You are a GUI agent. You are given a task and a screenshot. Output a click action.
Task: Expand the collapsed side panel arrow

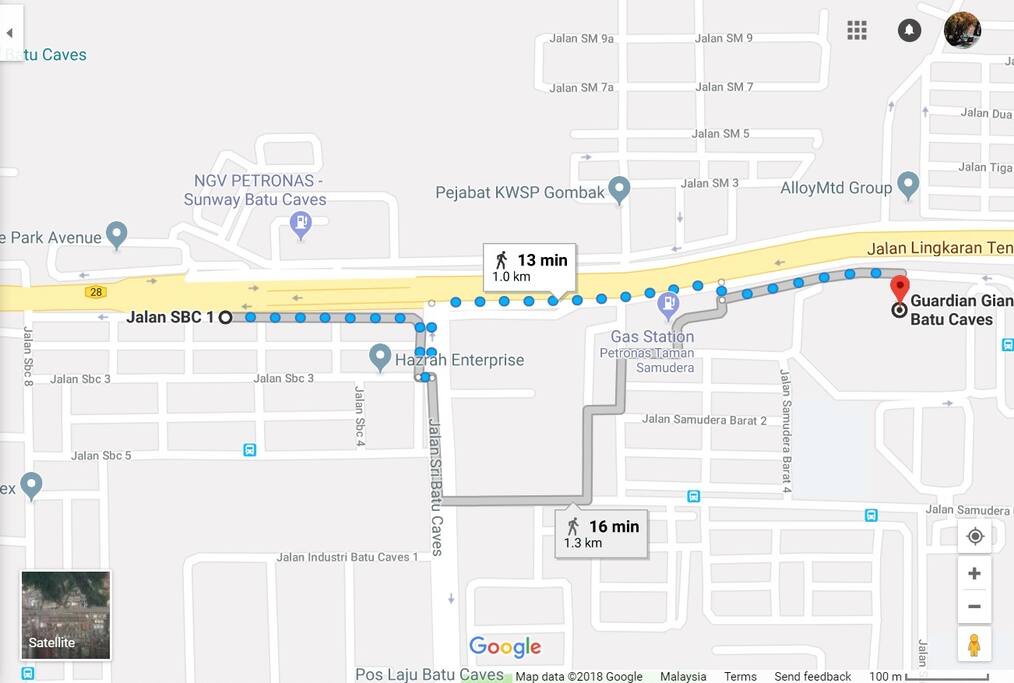coord(10,33)
